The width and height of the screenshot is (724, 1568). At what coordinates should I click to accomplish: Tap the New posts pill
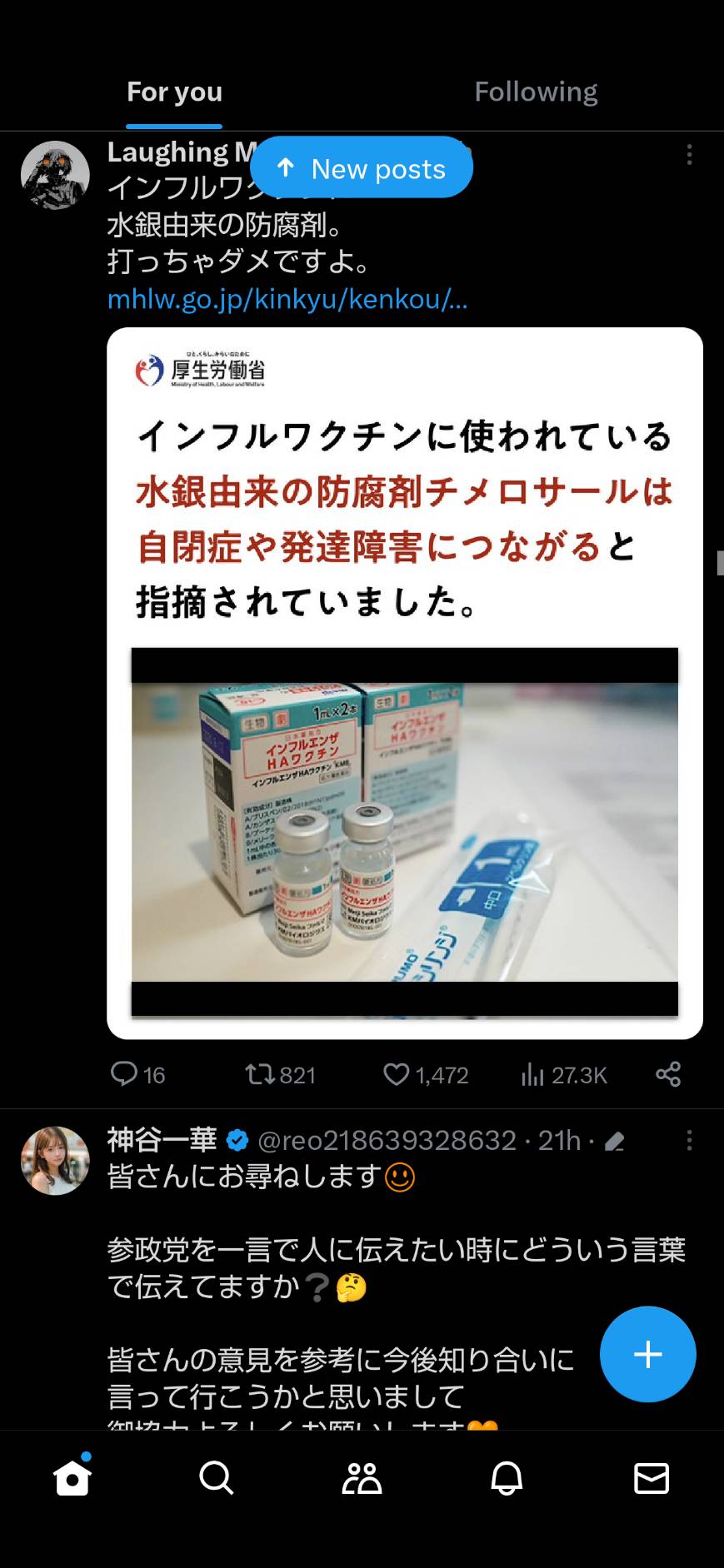362,168
